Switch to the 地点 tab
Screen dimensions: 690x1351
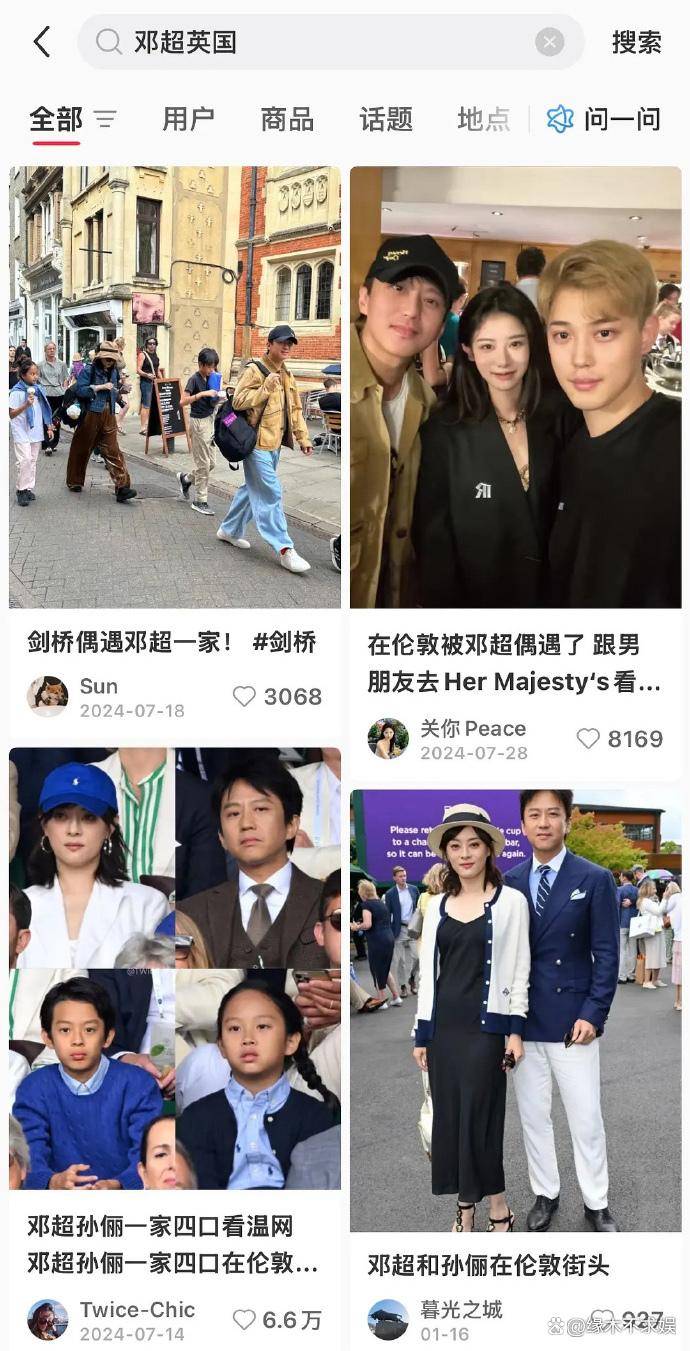tap(483, 120)
